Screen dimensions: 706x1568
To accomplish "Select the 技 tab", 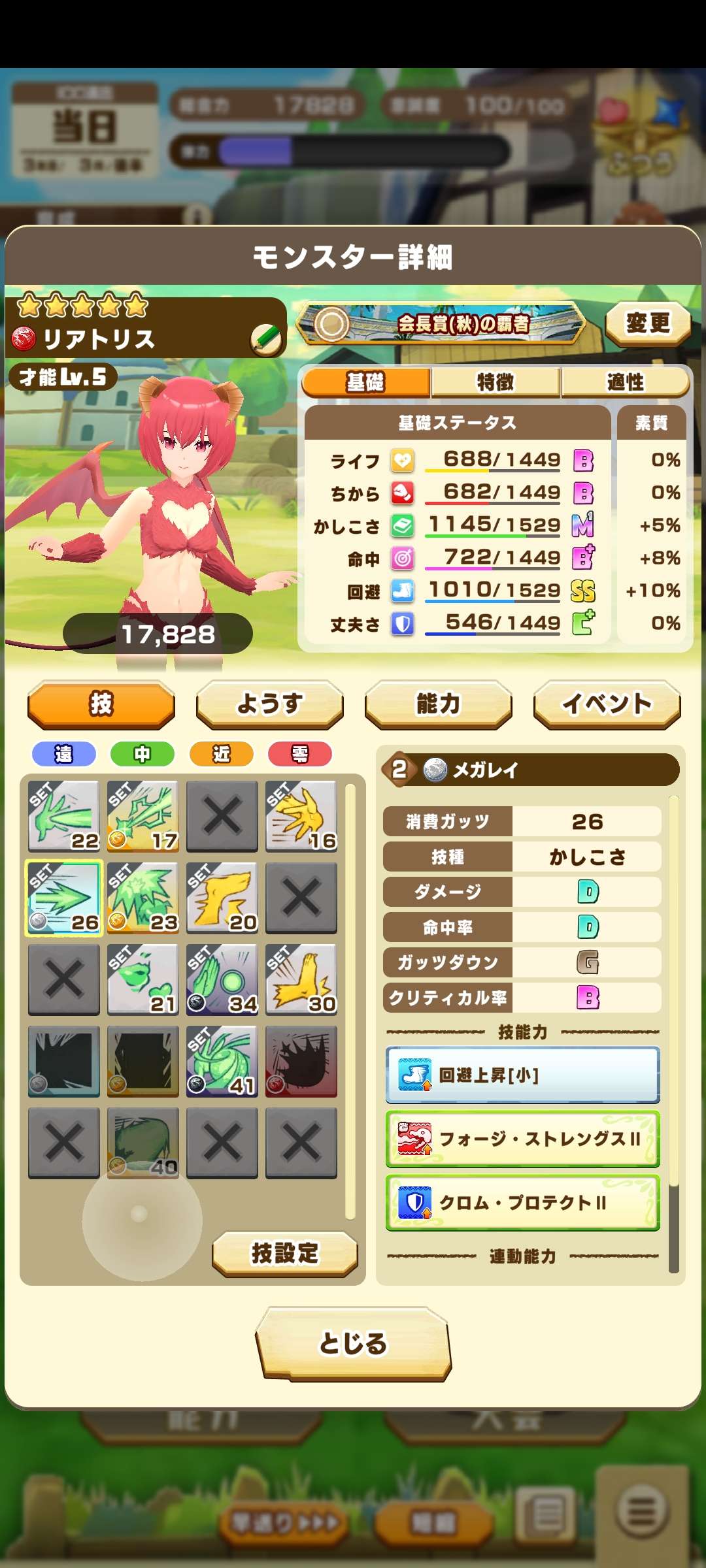I will 101,704.
